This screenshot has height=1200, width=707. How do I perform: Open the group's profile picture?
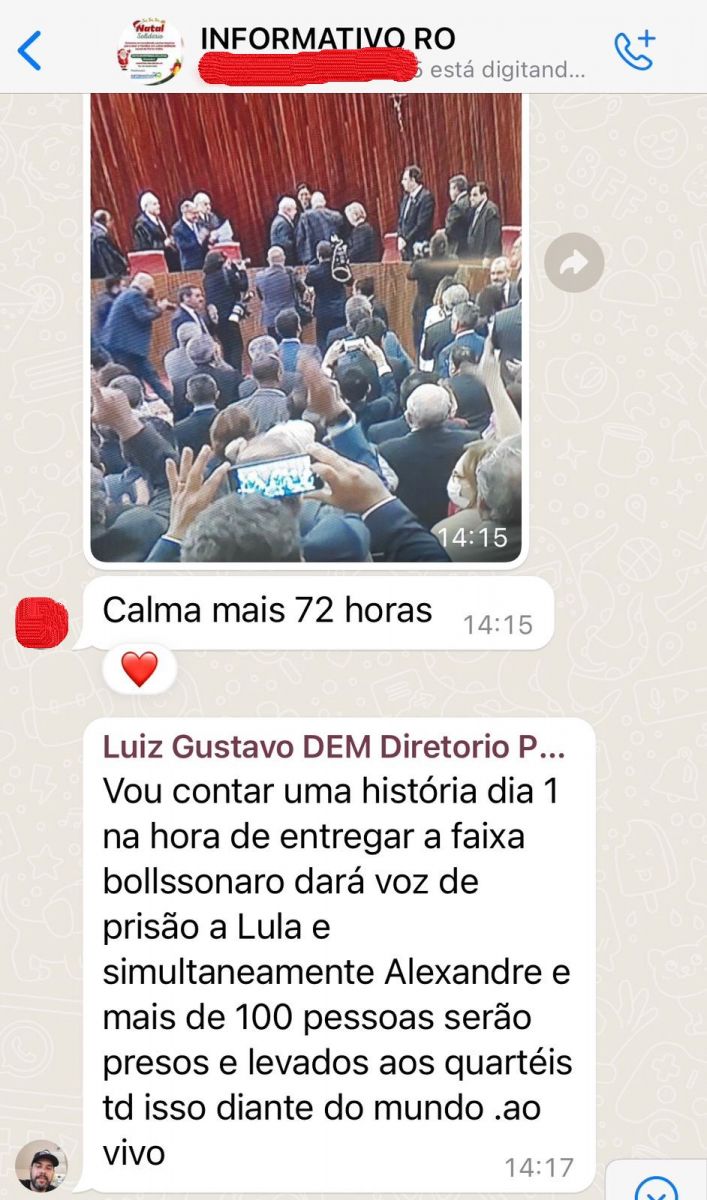tap(151, 50)
